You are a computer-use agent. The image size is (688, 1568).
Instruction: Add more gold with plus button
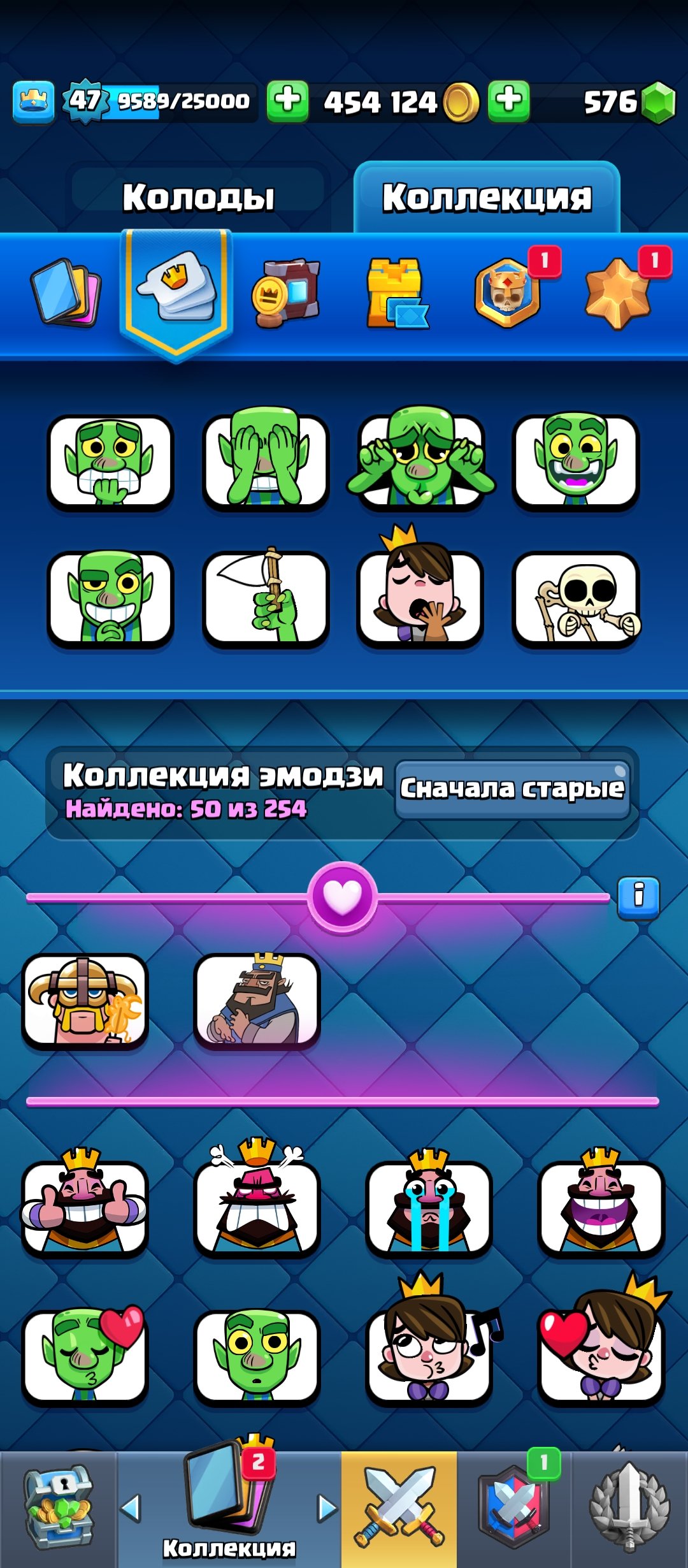287,101
